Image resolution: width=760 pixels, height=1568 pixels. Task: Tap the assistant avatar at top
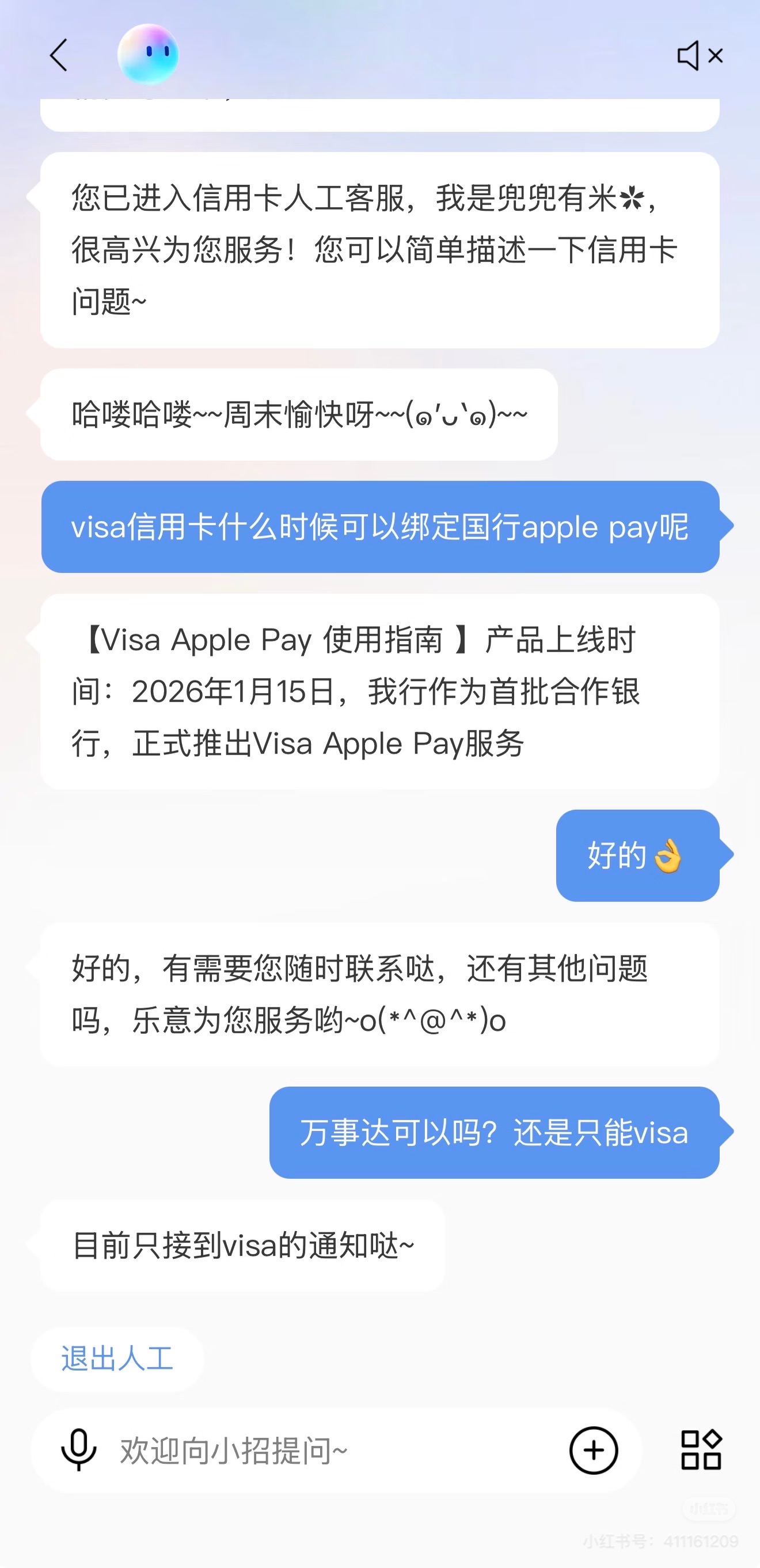point(148,55)
